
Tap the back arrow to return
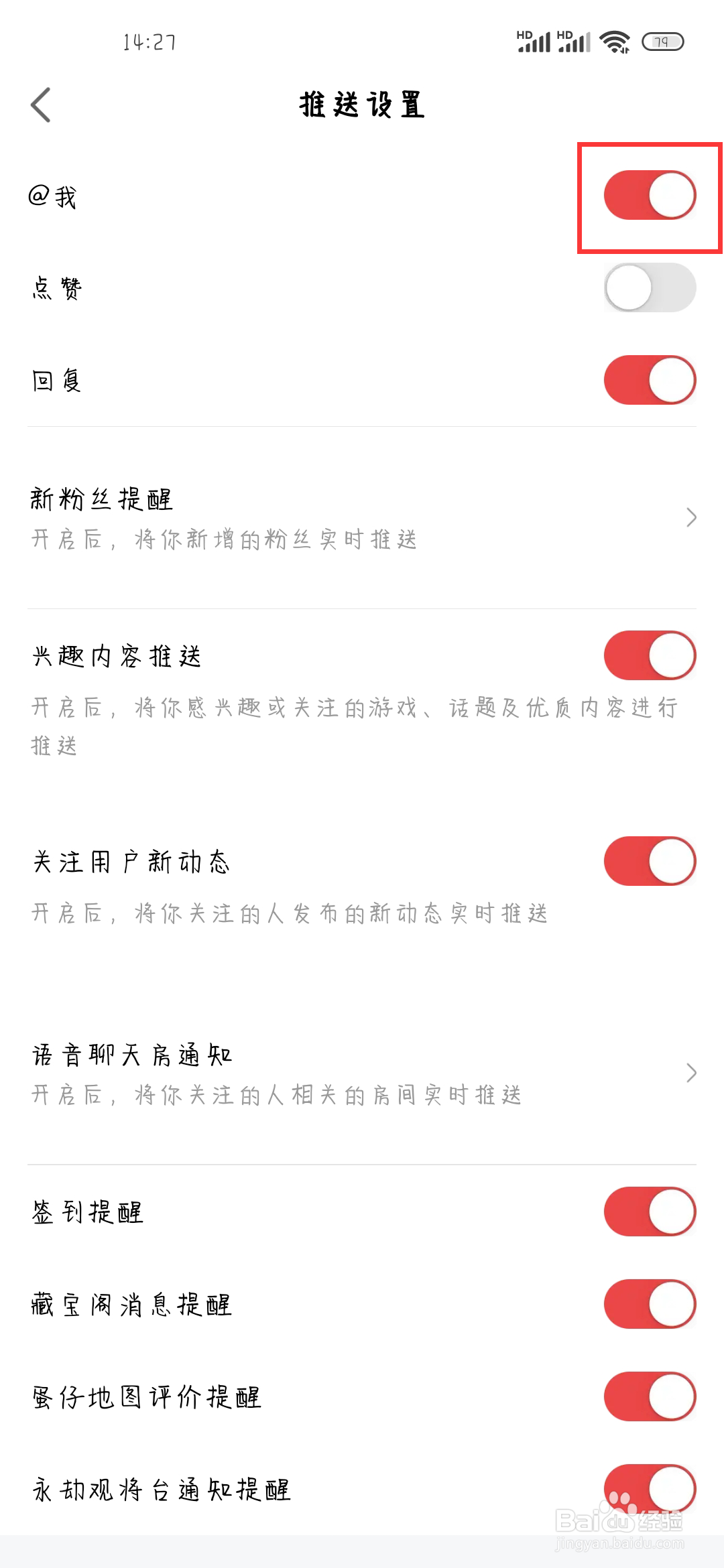pos(42,105)
